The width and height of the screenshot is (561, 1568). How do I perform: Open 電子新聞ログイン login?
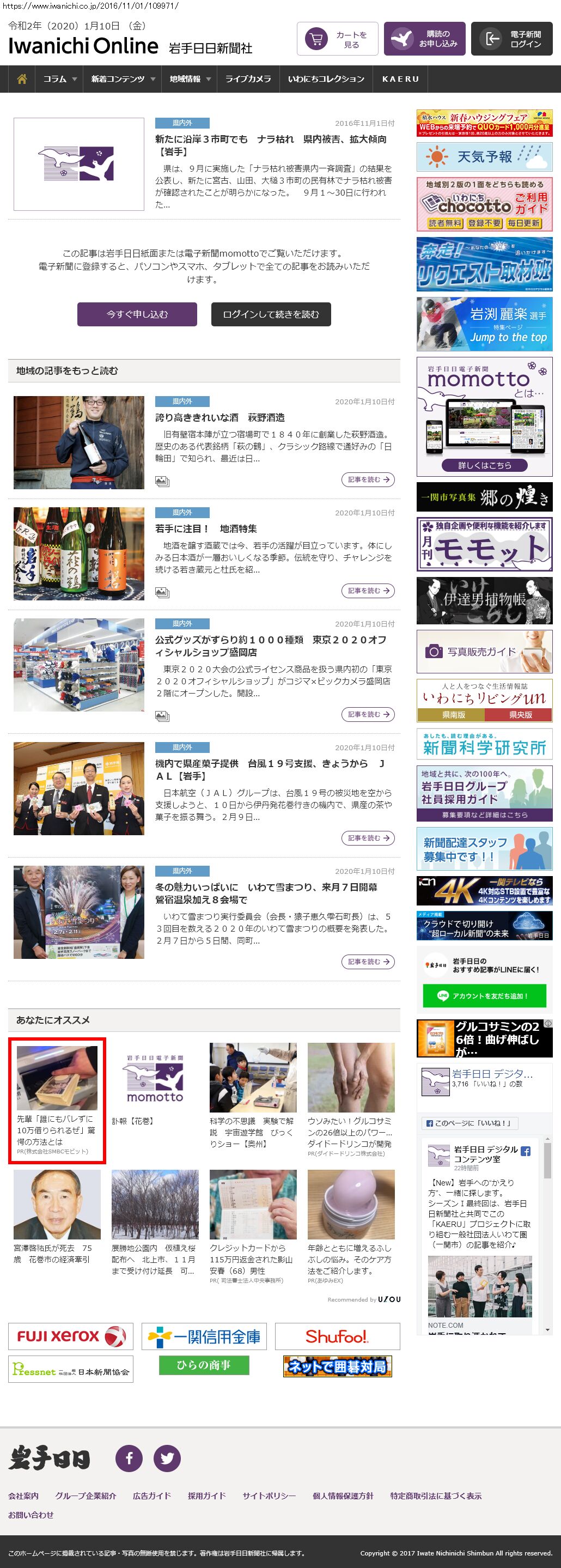[x=511, y=39]
